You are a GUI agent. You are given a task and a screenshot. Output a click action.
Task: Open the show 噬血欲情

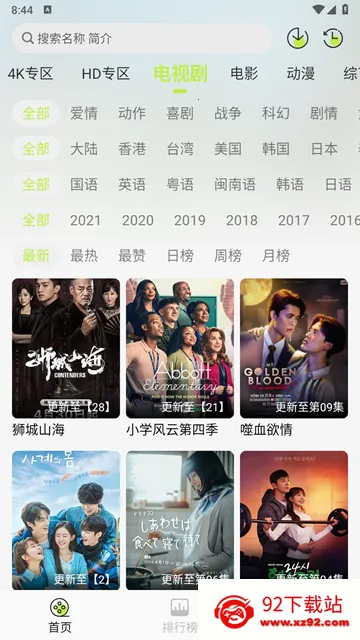294,348
